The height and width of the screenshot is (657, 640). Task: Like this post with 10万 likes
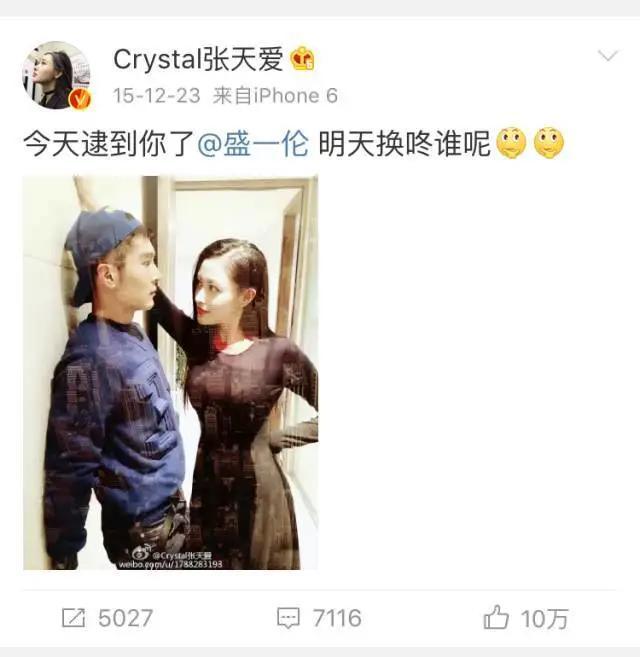(x=525, y=618)
